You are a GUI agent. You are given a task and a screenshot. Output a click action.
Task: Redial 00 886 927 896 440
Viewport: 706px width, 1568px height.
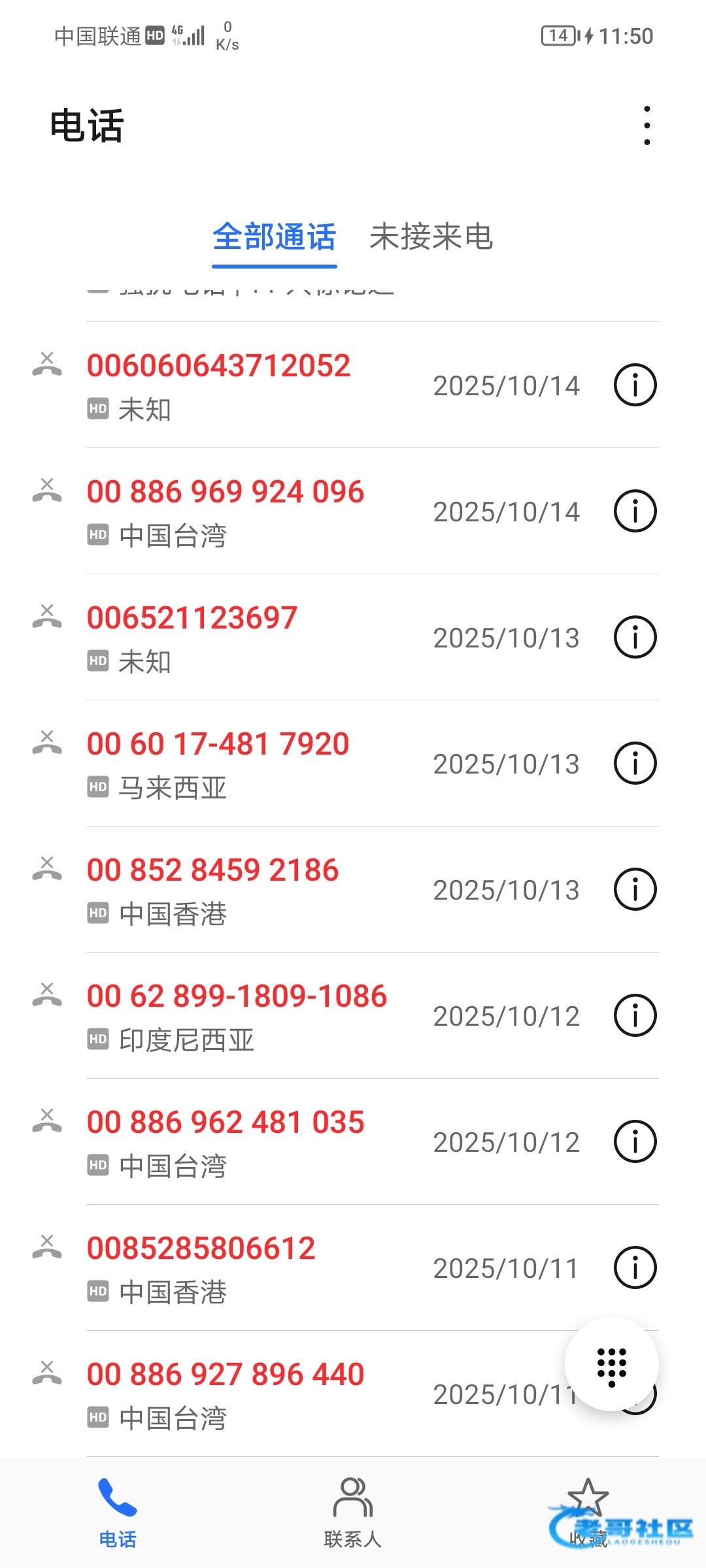point(226,1375)
